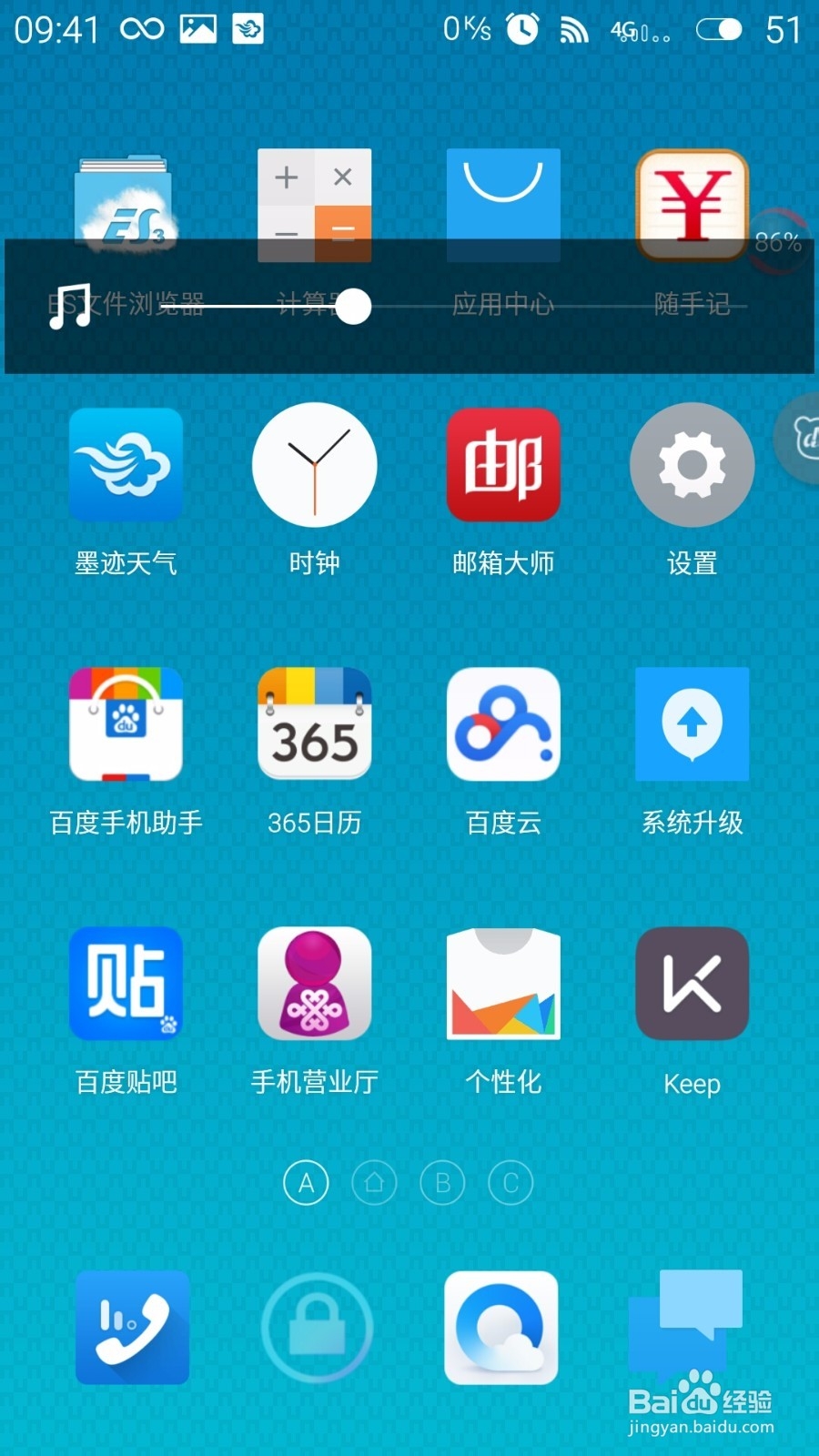The image size is (819, 1456).
Task: Switch to home page B via indicator
Action: (443, 1183)
